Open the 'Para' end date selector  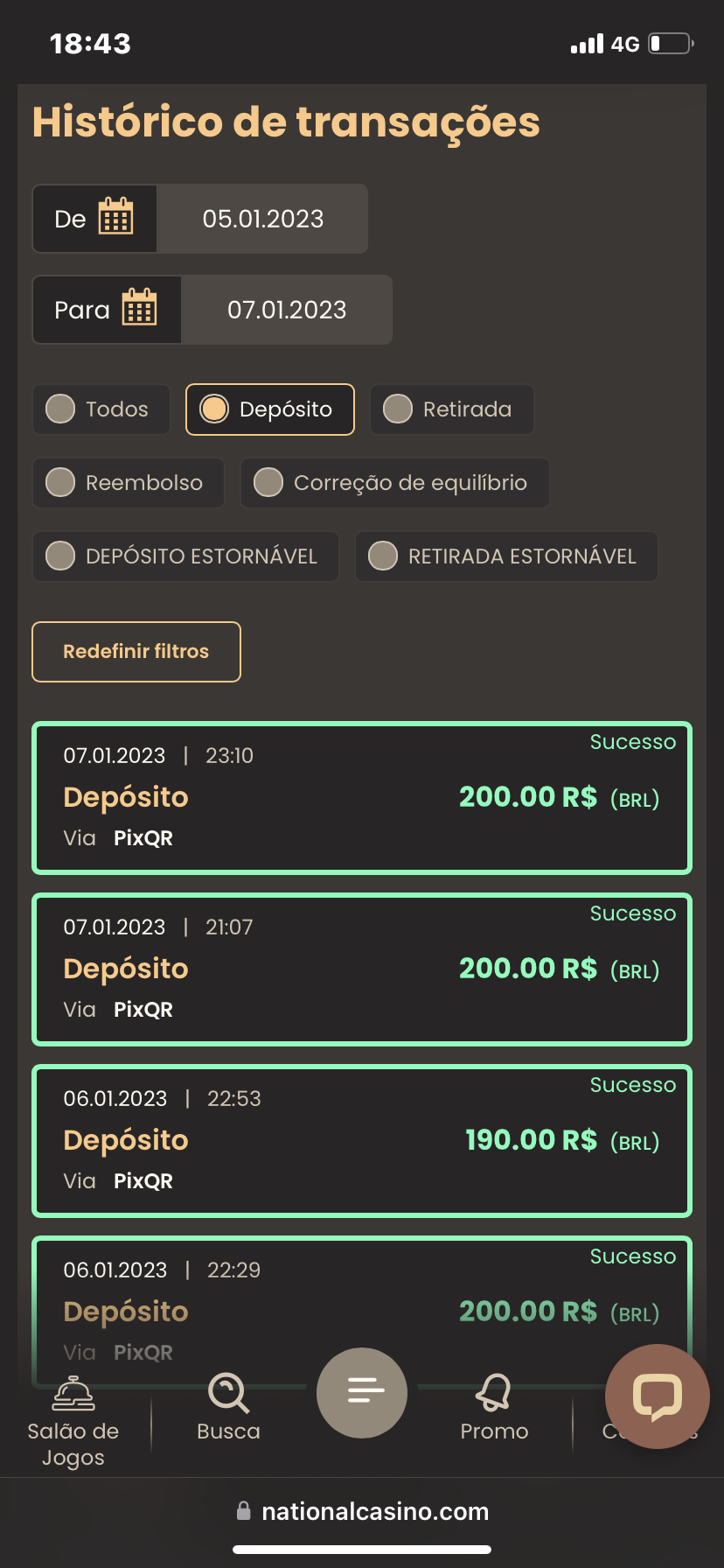[287, 310]
